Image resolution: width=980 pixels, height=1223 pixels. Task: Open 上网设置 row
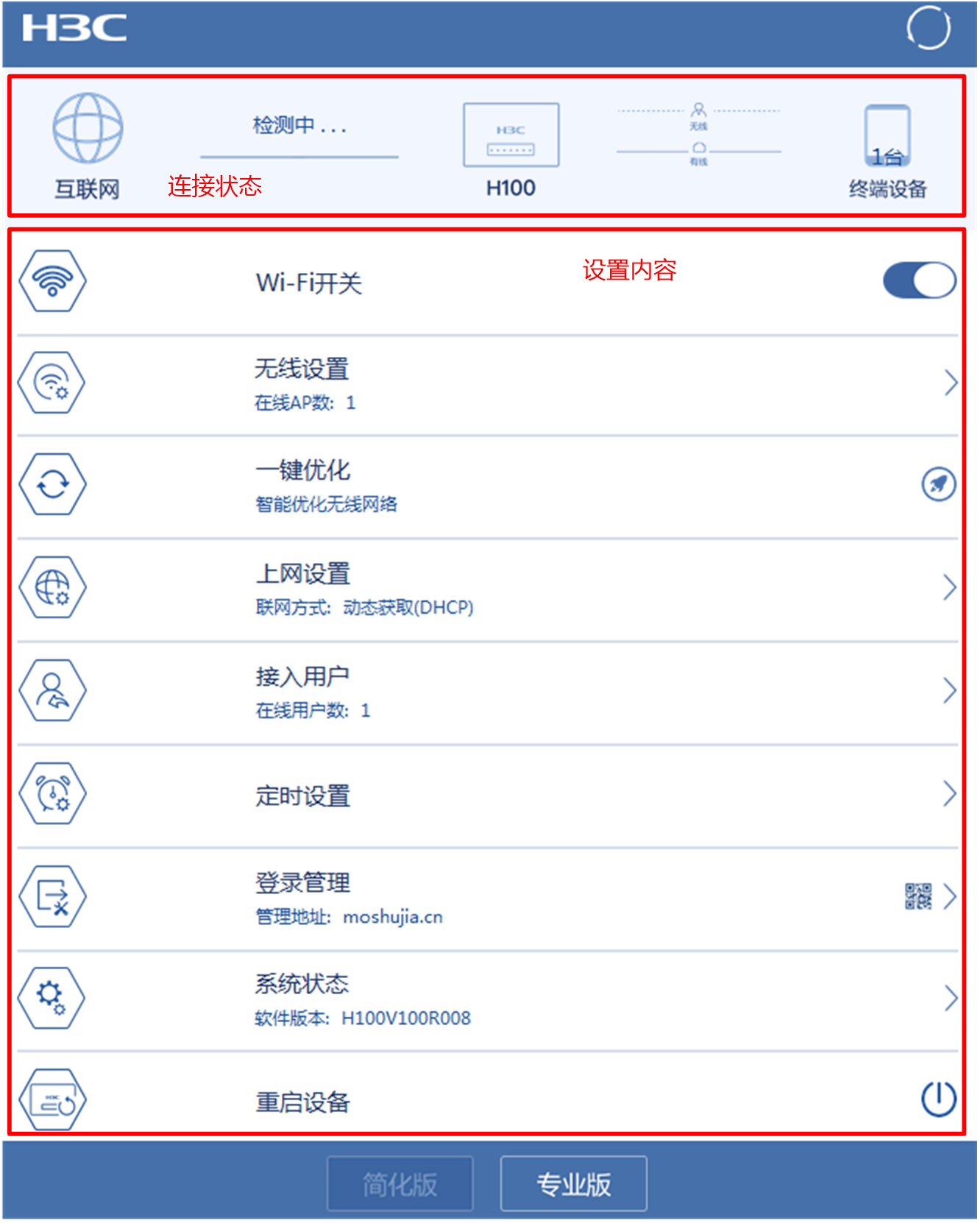point(486,588)
